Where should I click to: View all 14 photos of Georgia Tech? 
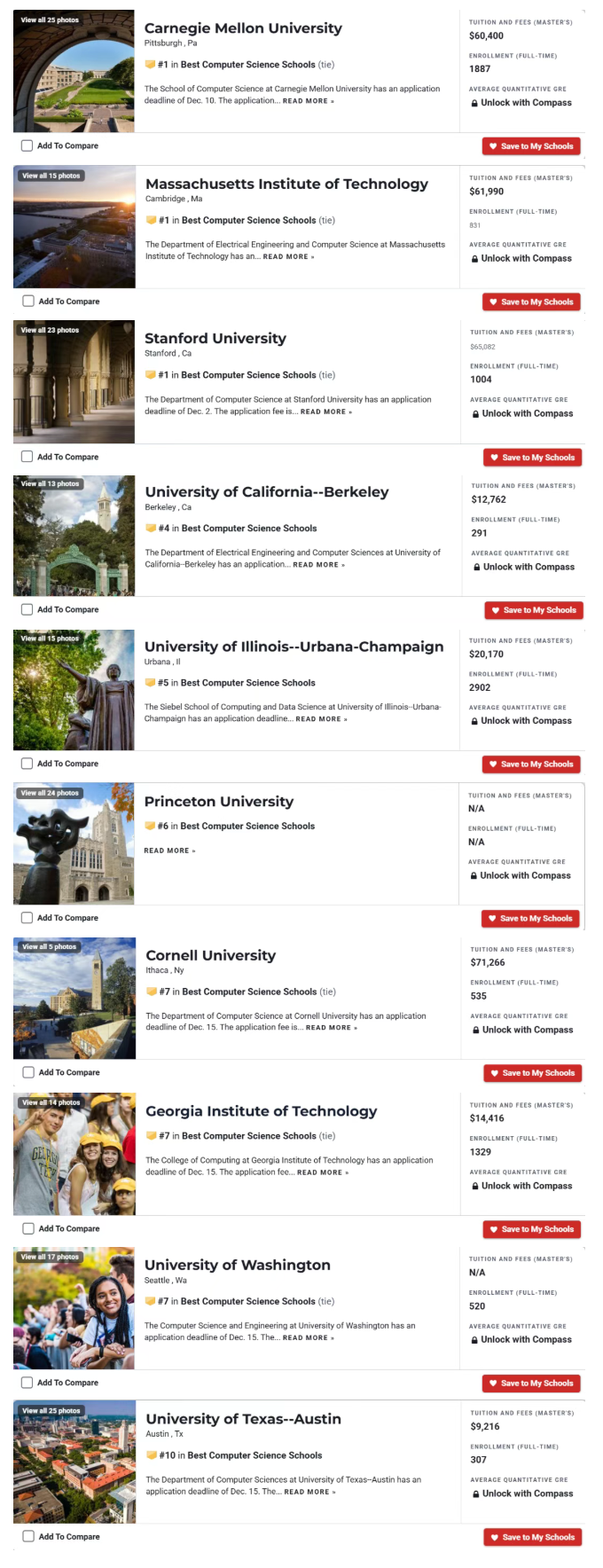tap(51, 1102)
